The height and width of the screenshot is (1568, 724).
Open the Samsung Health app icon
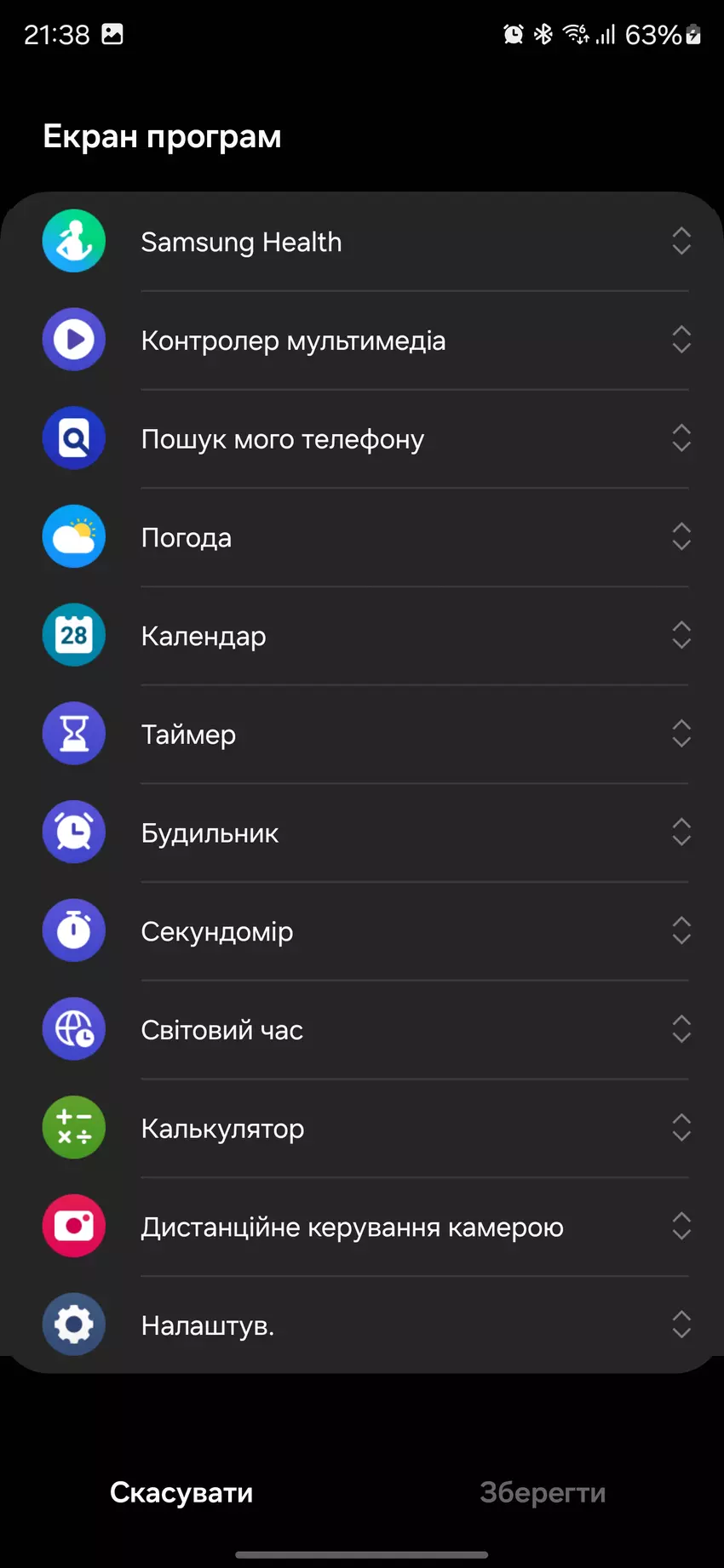point(73,241)
